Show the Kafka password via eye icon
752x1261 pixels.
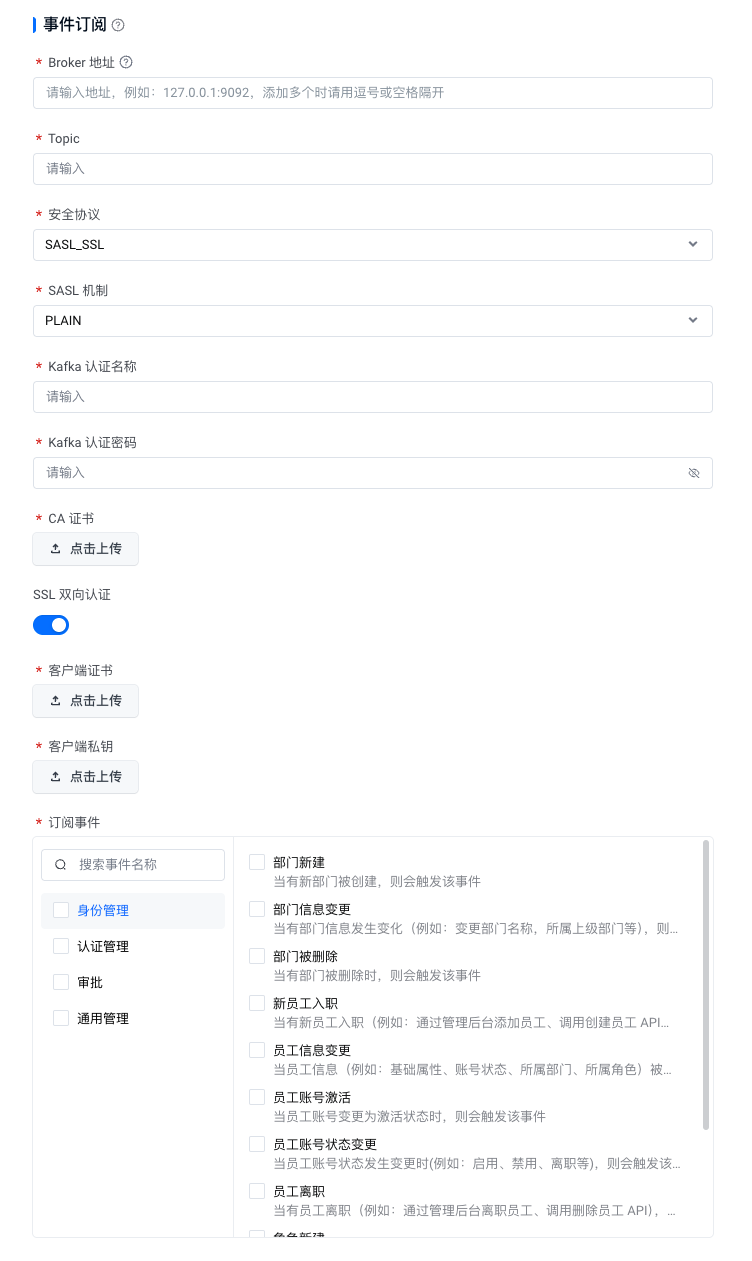click(694, 473)
